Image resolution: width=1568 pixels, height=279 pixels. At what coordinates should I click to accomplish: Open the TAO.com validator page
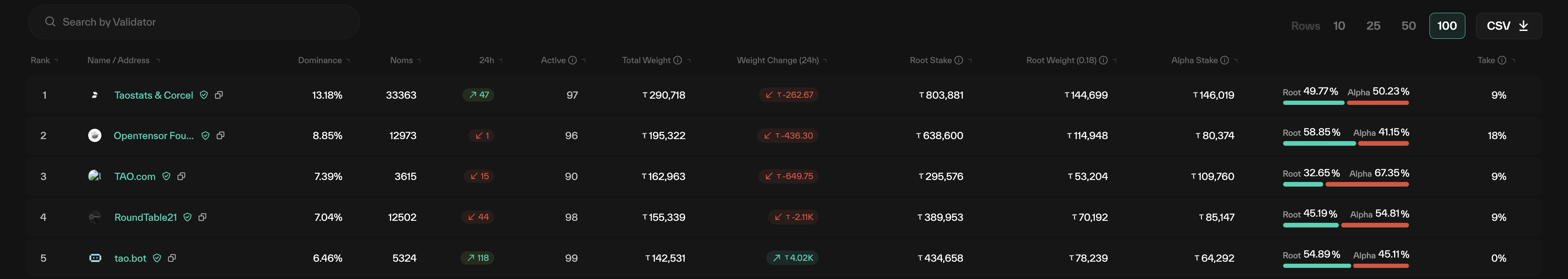pyautogui.click(x=134, y=177)
